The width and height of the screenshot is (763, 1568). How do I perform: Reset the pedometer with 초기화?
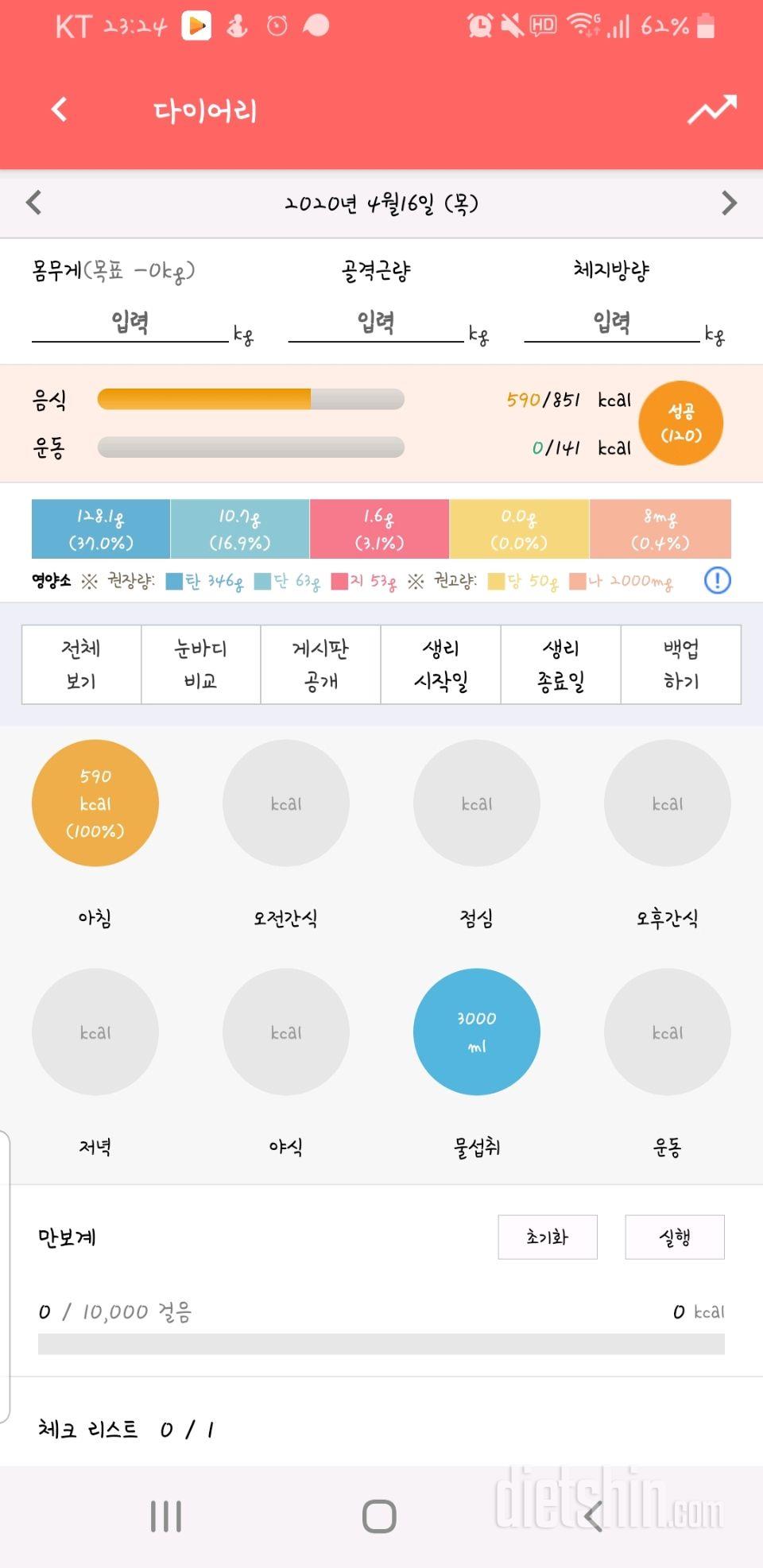(548, 1237)
